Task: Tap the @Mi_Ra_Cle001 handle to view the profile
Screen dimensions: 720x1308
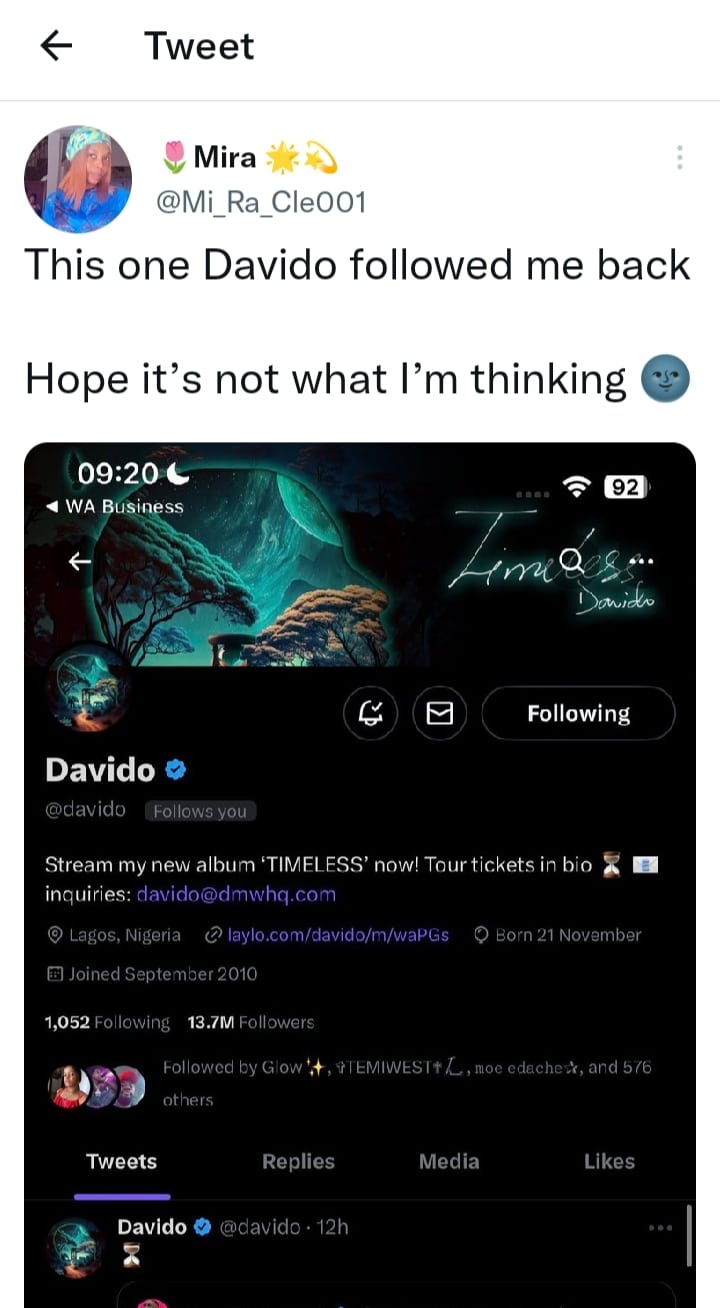Action: click(263, 203)
